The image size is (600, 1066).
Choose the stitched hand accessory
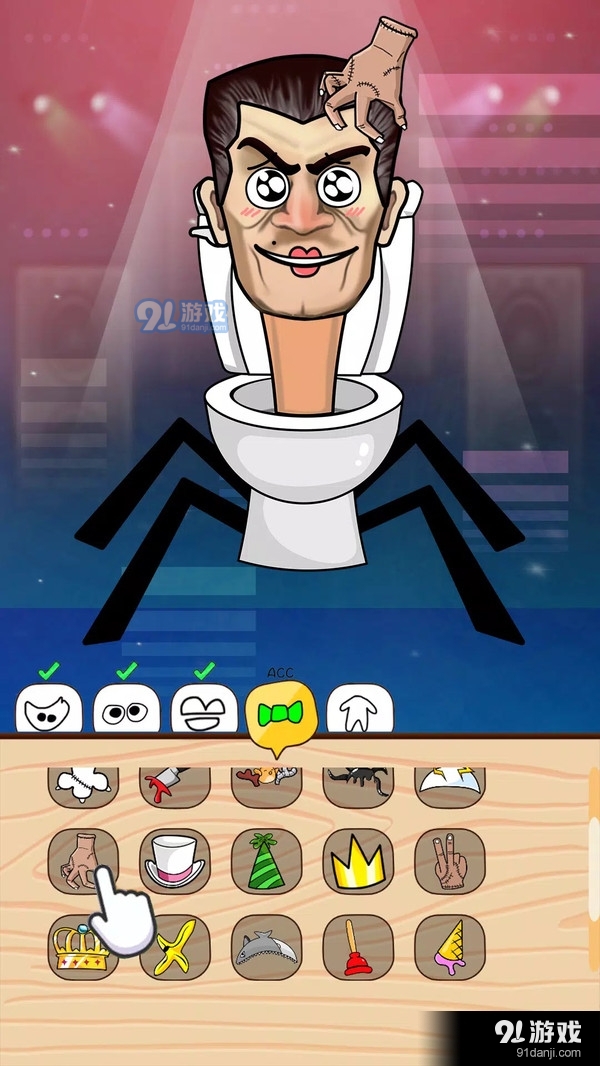[83, 861]
